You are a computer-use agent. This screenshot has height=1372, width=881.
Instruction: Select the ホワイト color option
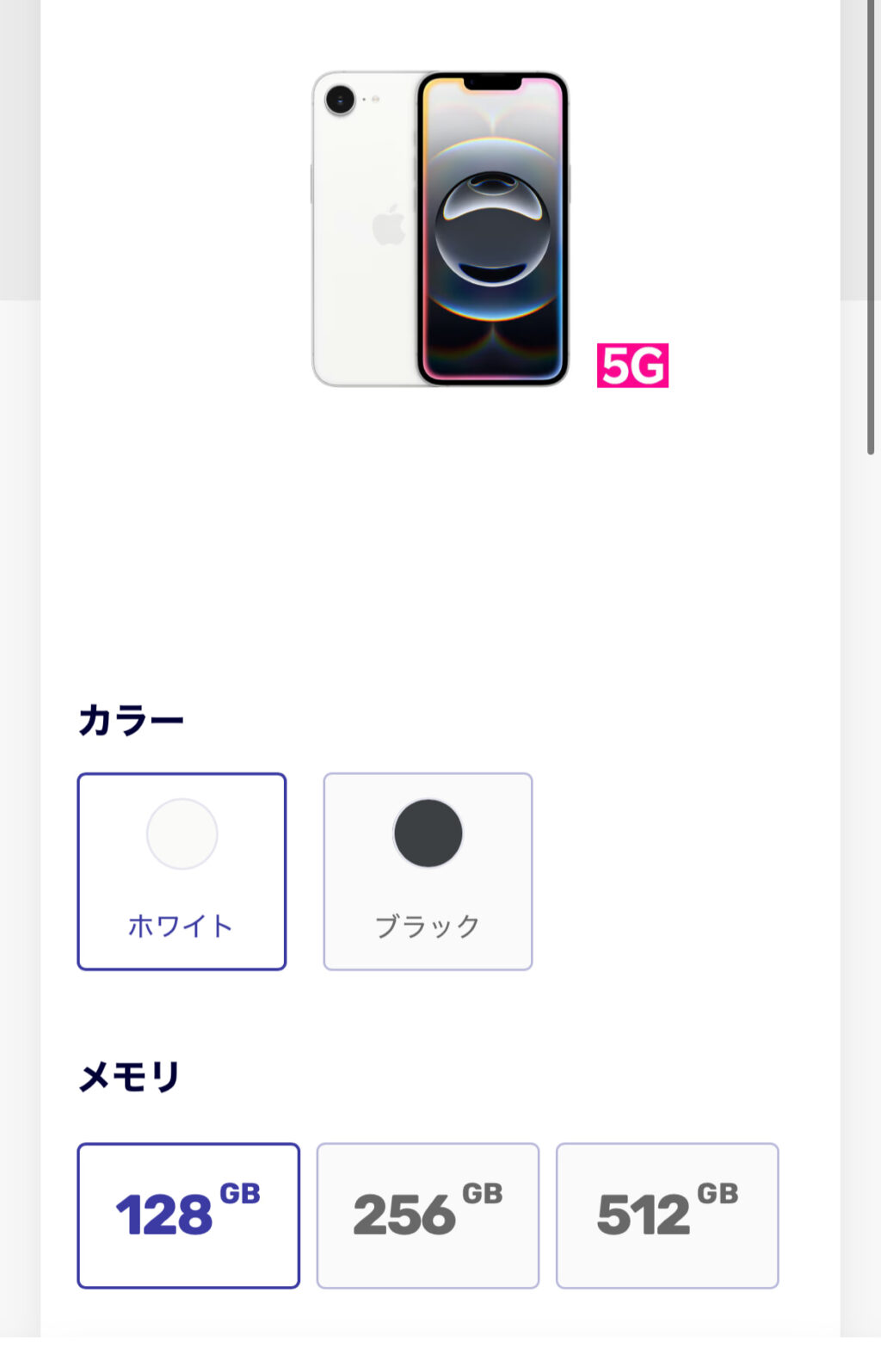182,871
